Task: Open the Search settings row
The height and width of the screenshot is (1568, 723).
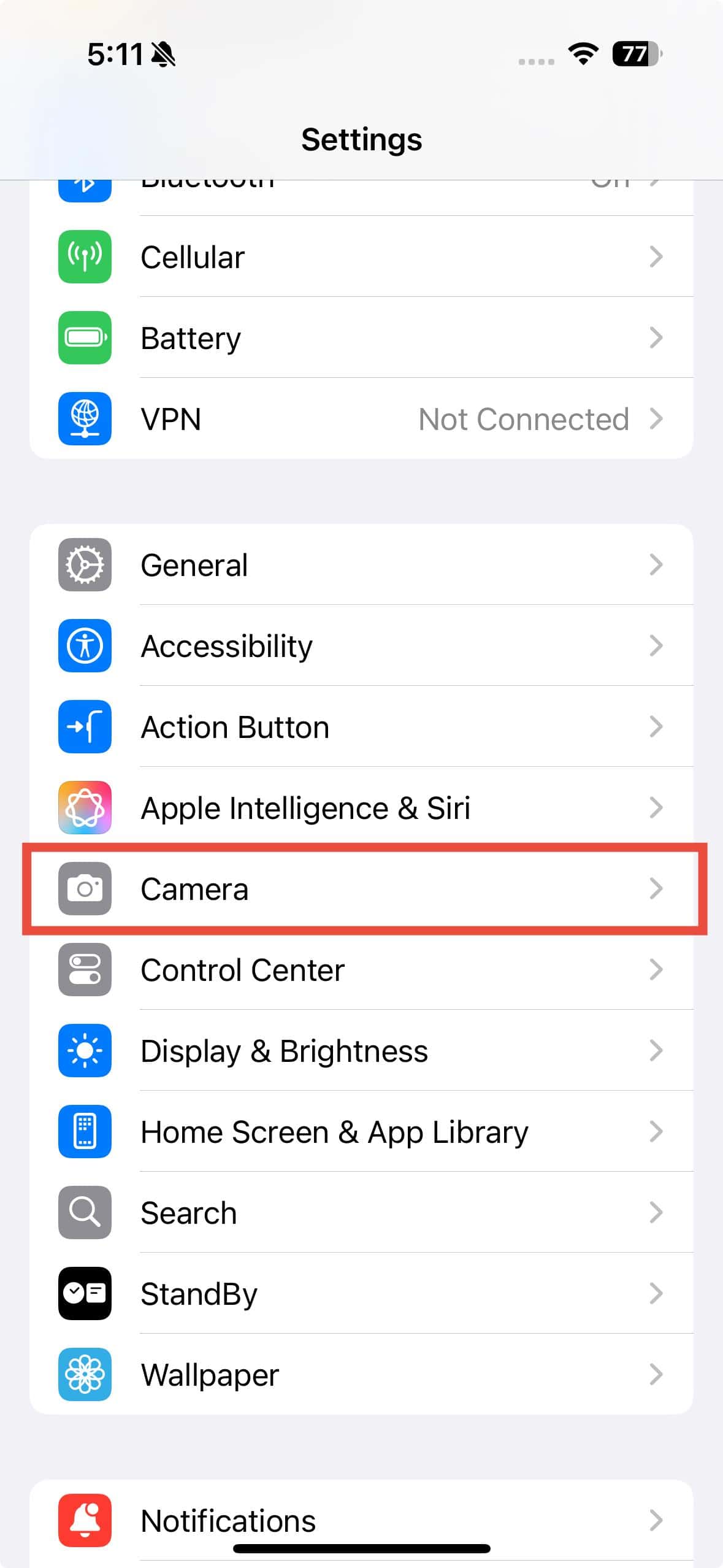Action: [x=361, y=1212]
